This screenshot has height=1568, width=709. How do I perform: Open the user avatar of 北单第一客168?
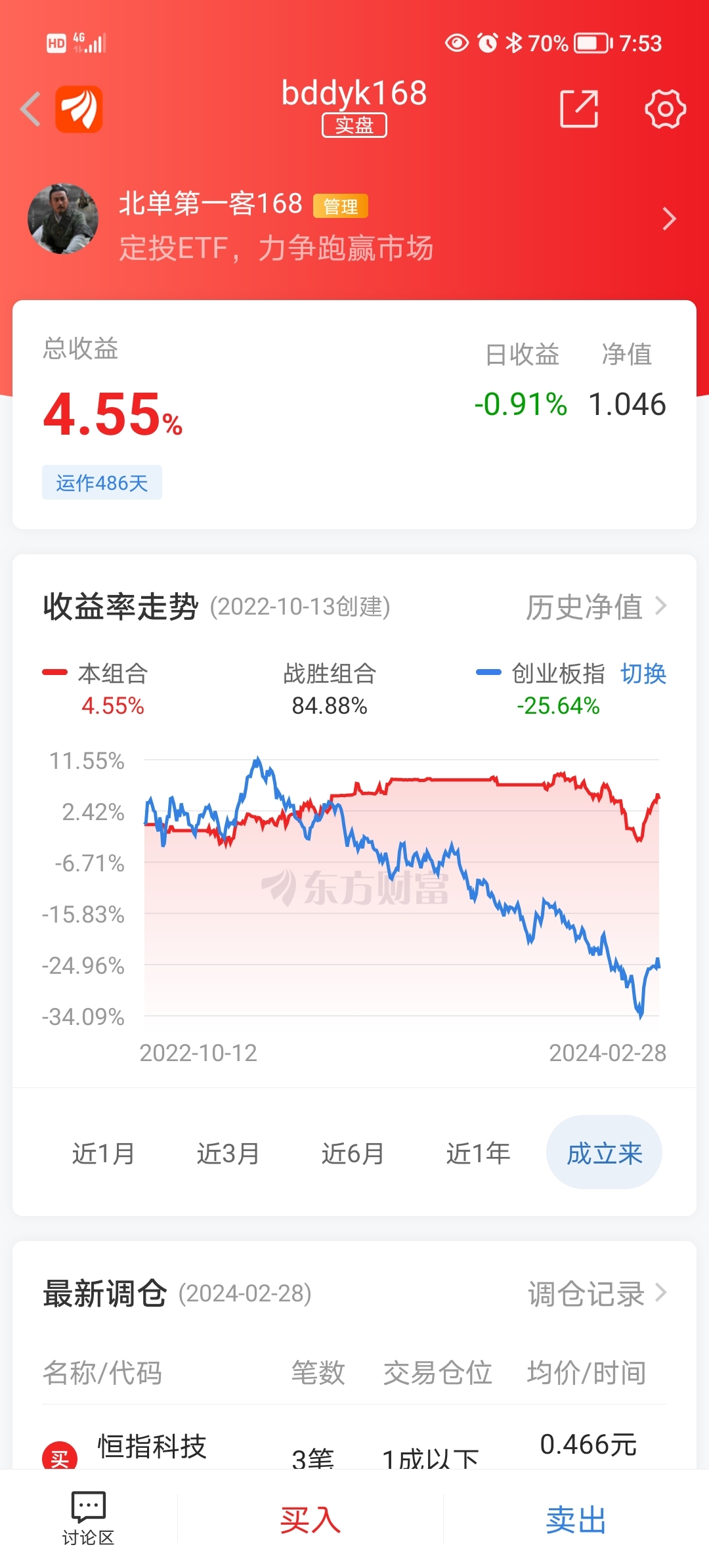point(63,219)
